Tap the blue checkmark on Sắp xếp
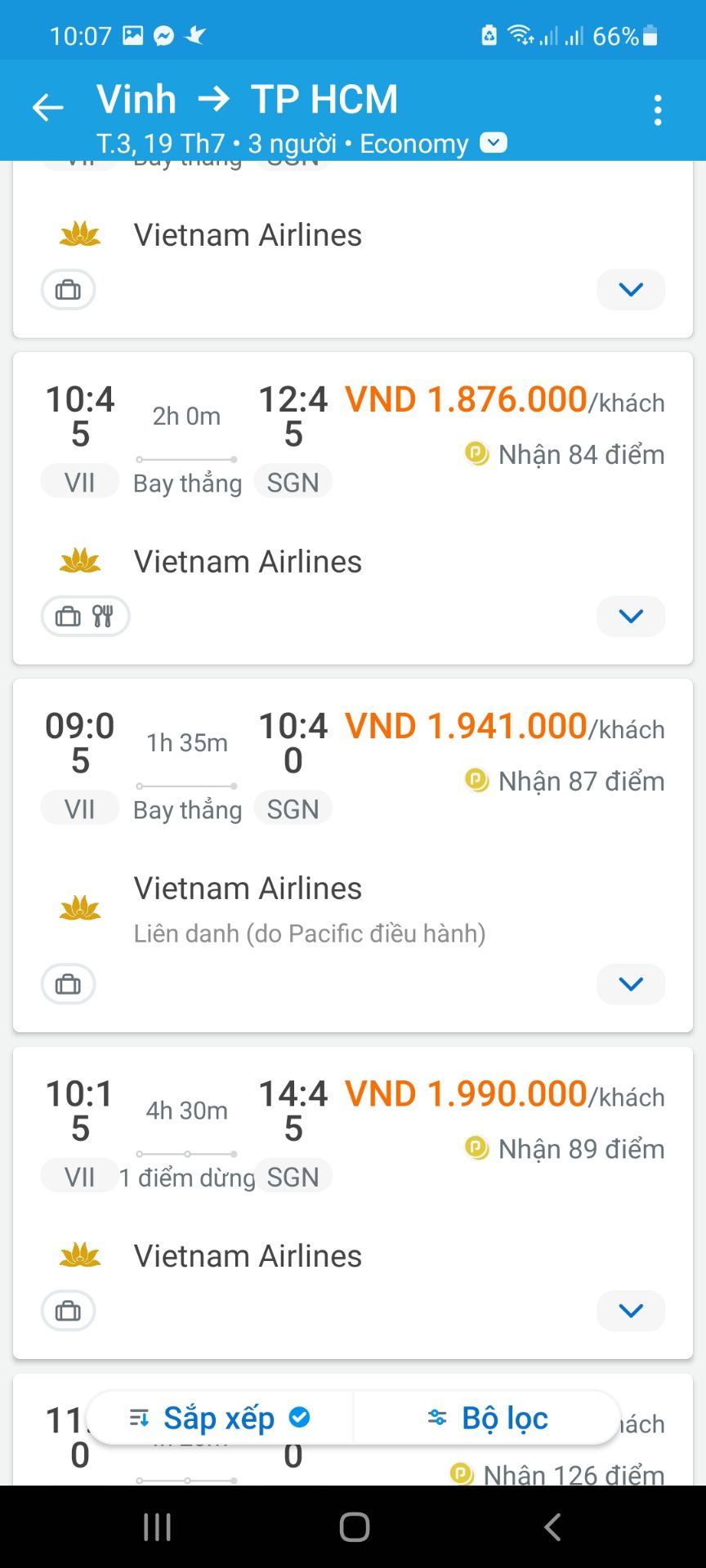The image size is (706, 1568). pos(299,1418)
